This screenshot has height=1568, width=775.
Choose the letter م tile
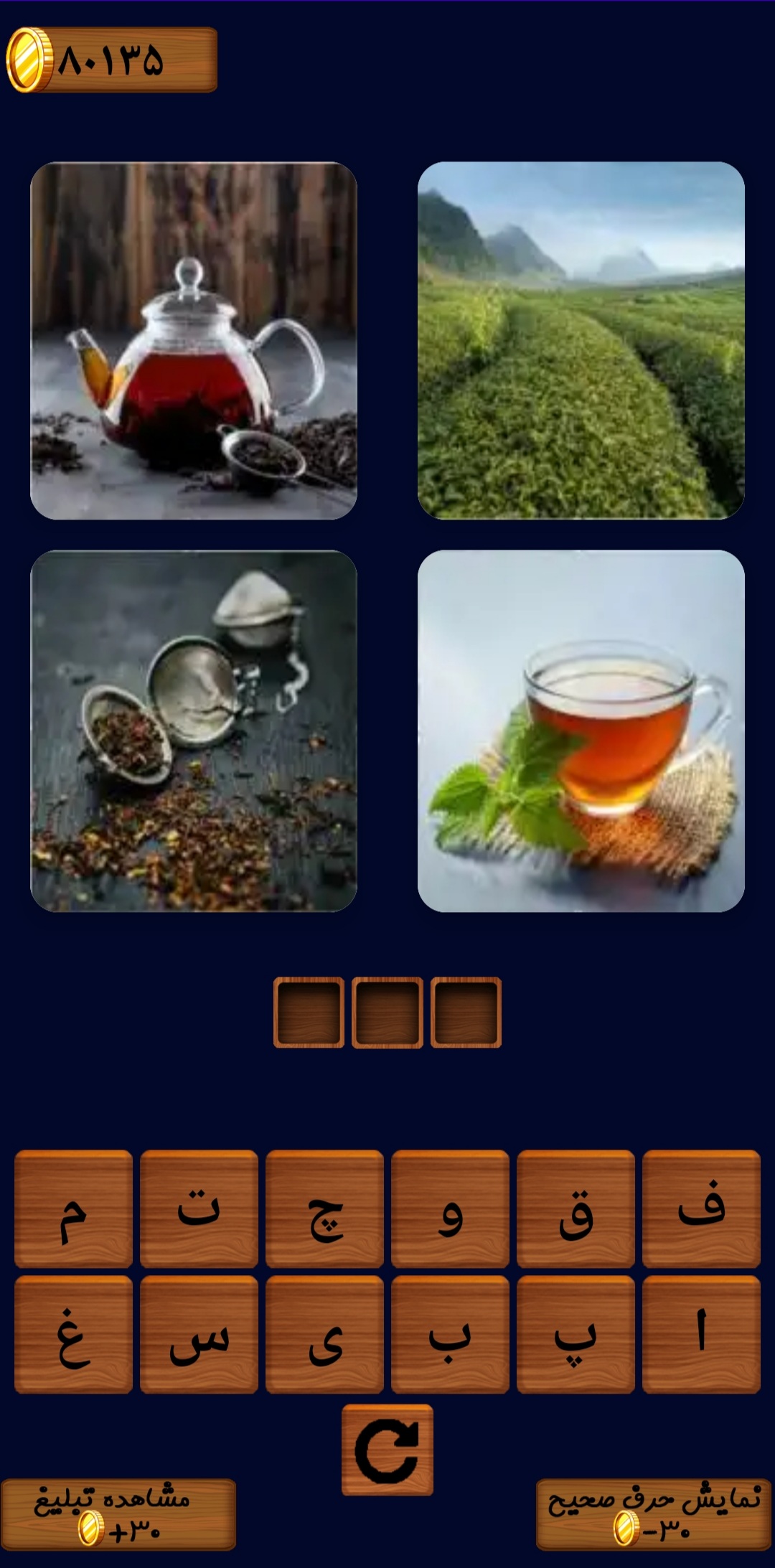(x=73, y=1208)
